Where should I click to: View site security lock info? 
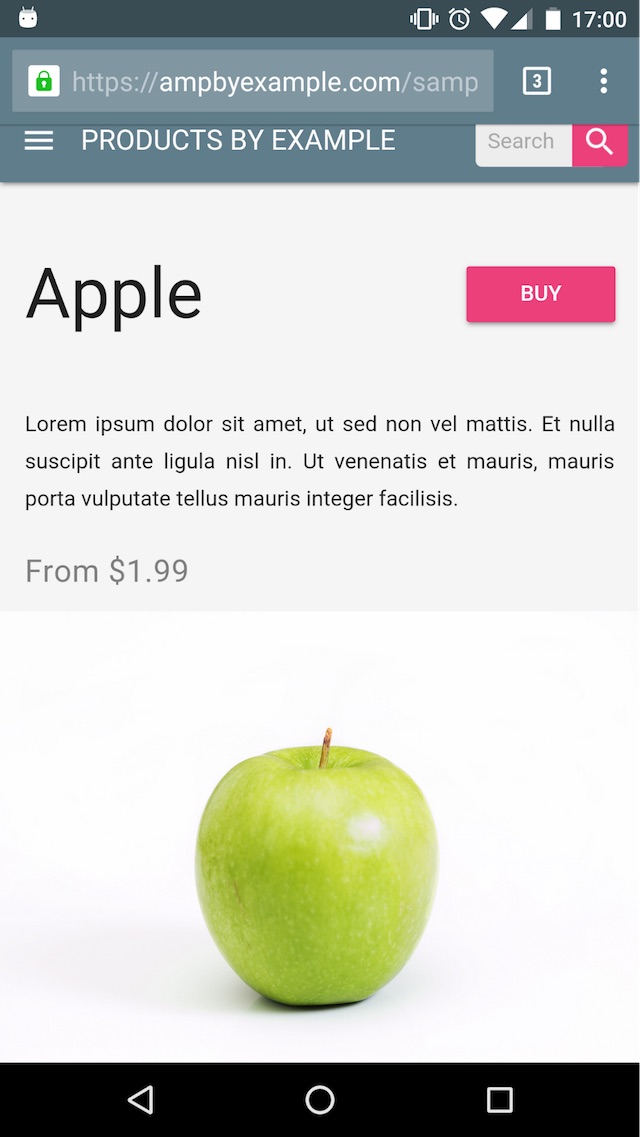(x=43, y=81)
